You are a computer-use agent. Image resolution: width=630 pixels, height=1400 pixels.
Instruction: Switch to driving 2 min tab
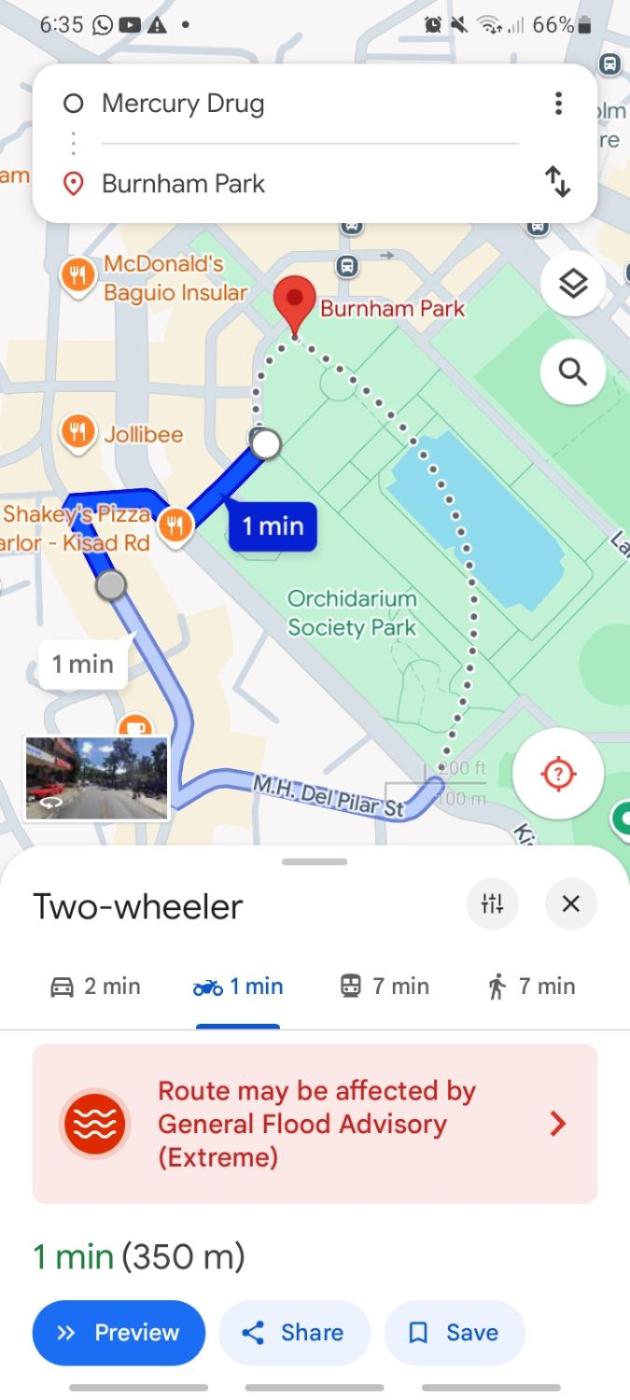tap(95, 986)
